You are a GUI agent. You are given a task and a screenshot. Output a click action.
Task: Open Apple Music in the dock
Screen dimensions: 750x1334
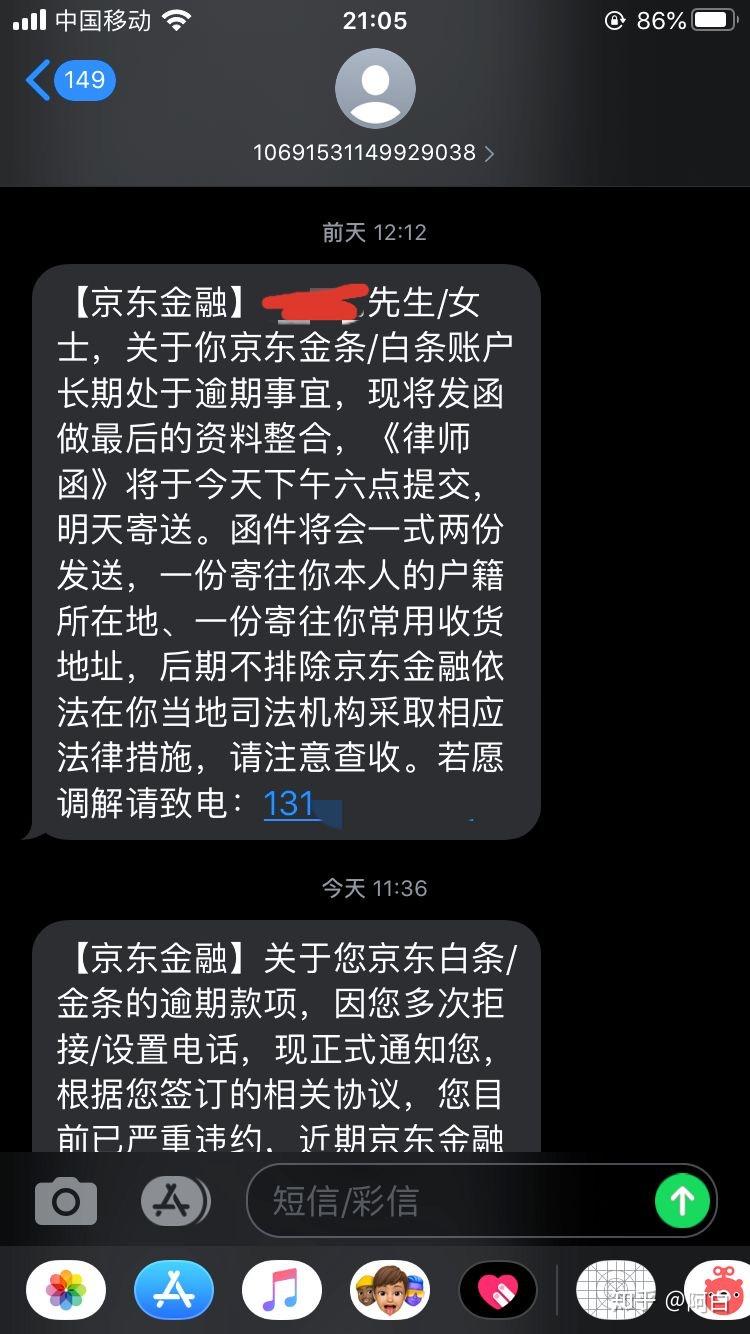[x=283, y=1290]
